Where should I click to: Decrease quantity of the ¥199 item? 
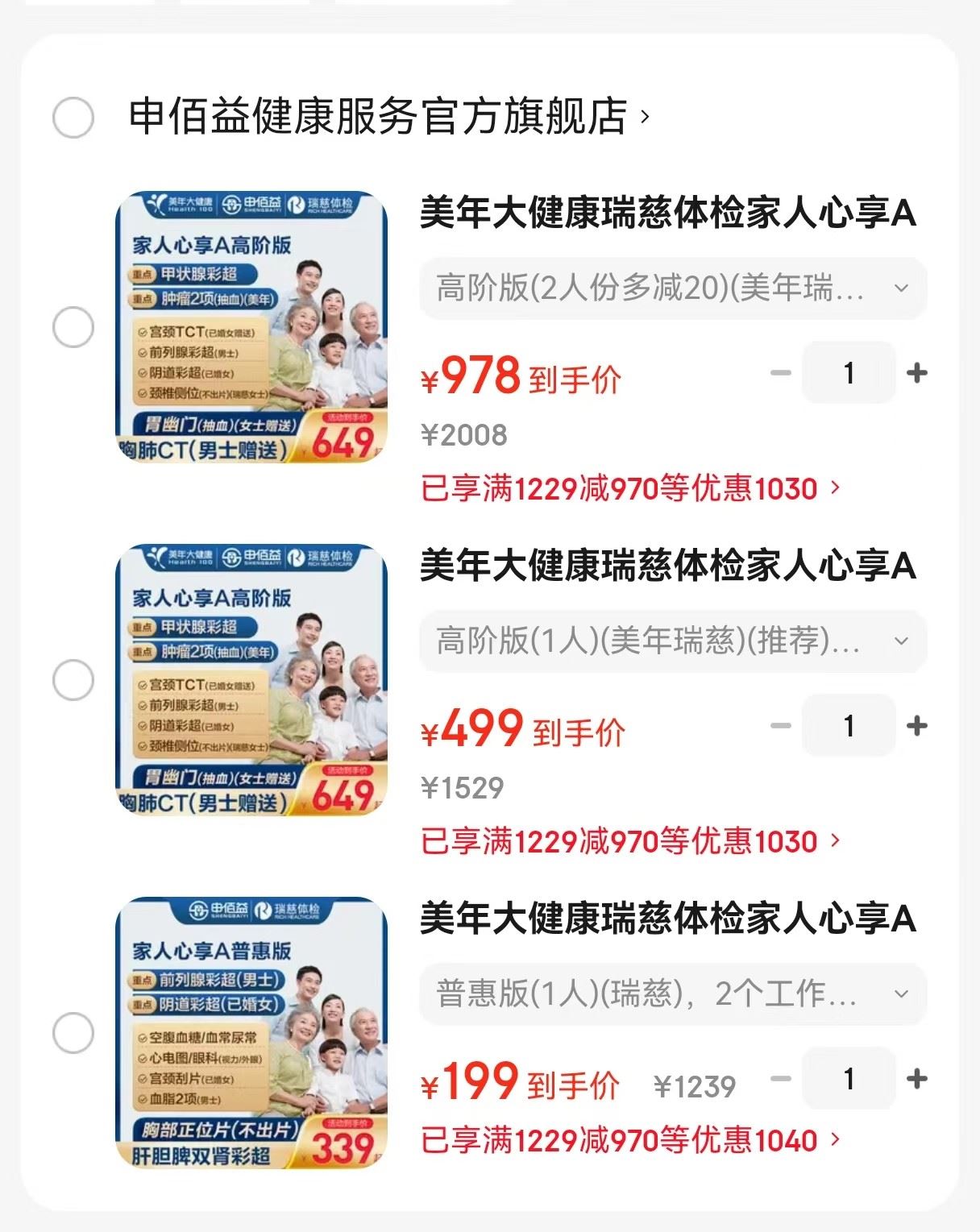coord(780,1079)
